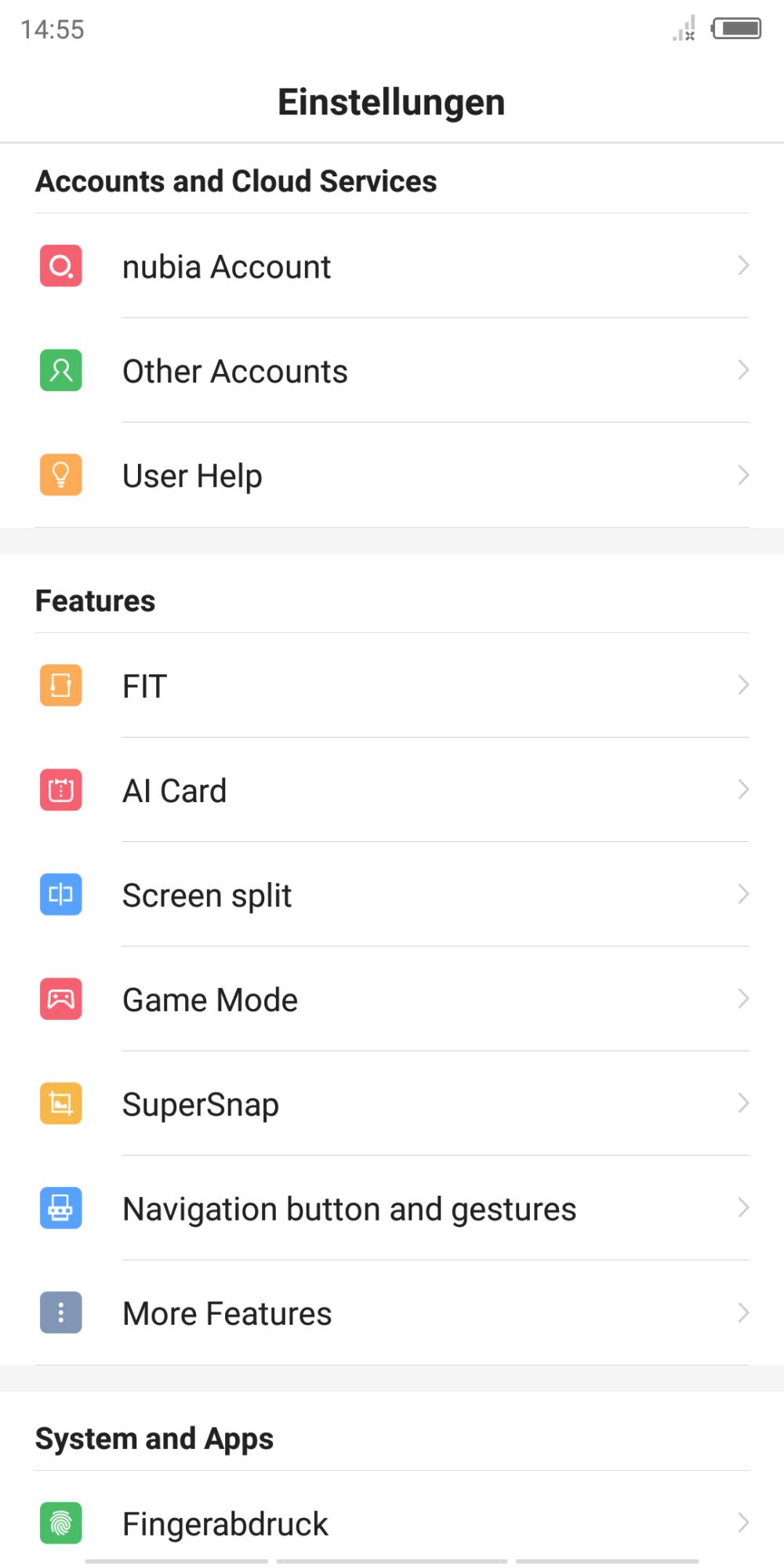Viewport: 784px width, 1568px height.
Task: Open the FIT feature settings
Action: tap(392, 685)
